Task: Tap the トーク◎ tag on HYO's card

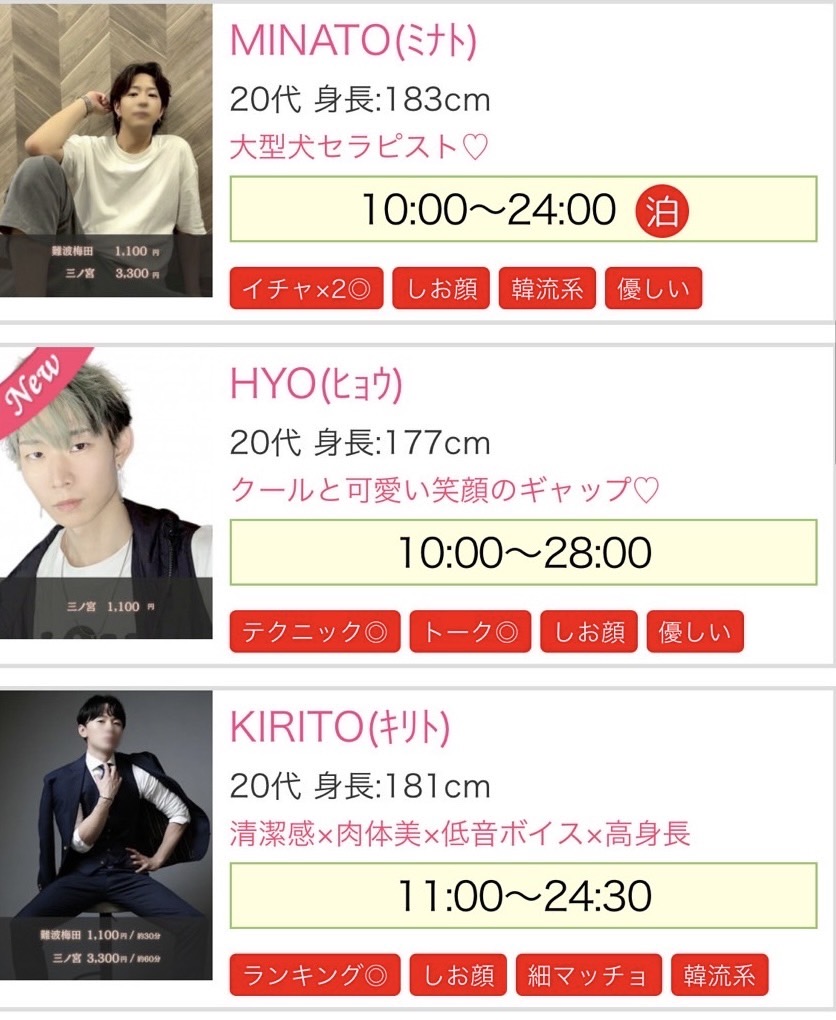Action: tap(470, 632)
